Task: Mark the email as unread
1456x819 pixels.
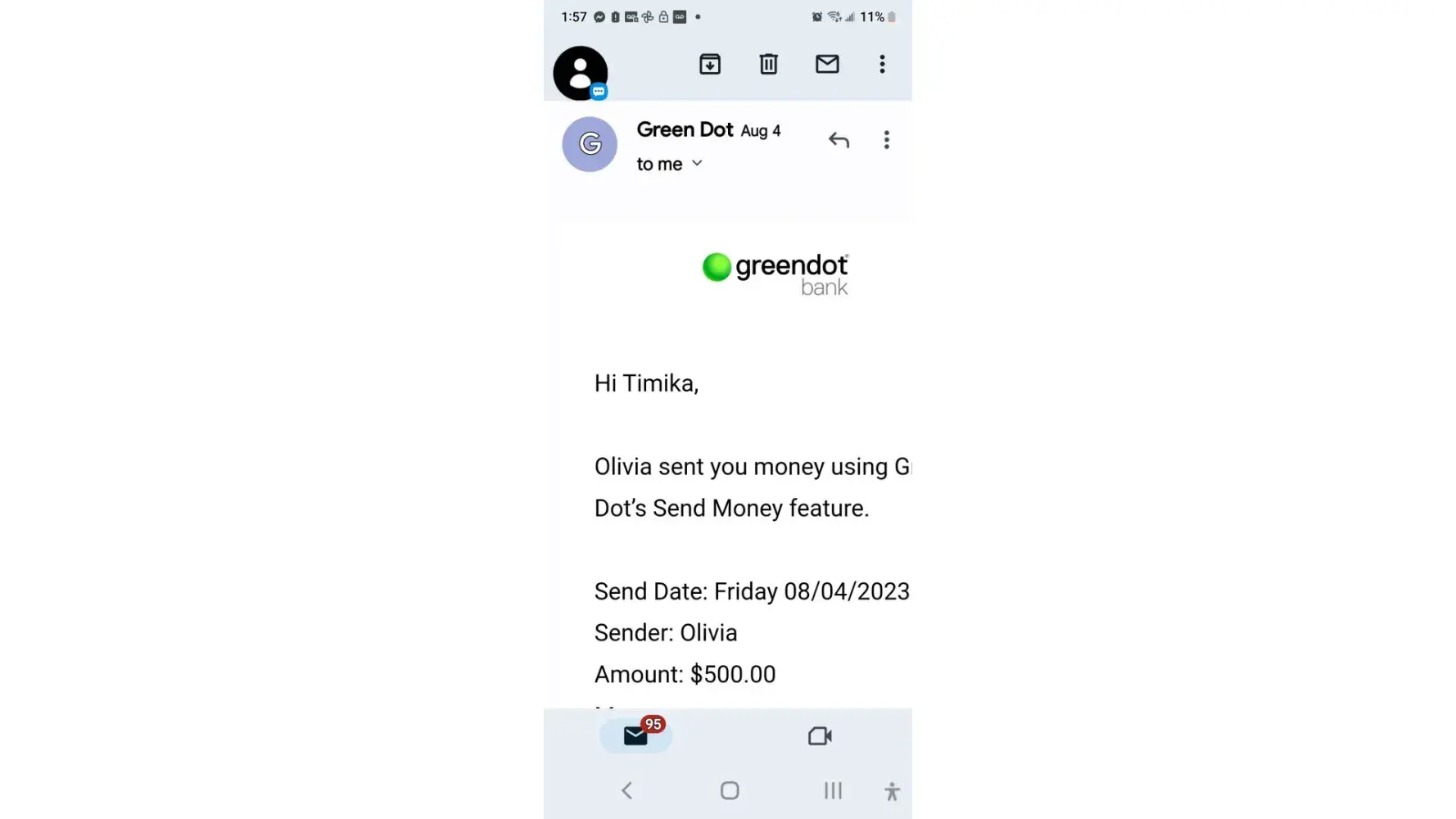Action: click(x=827, y=64)
